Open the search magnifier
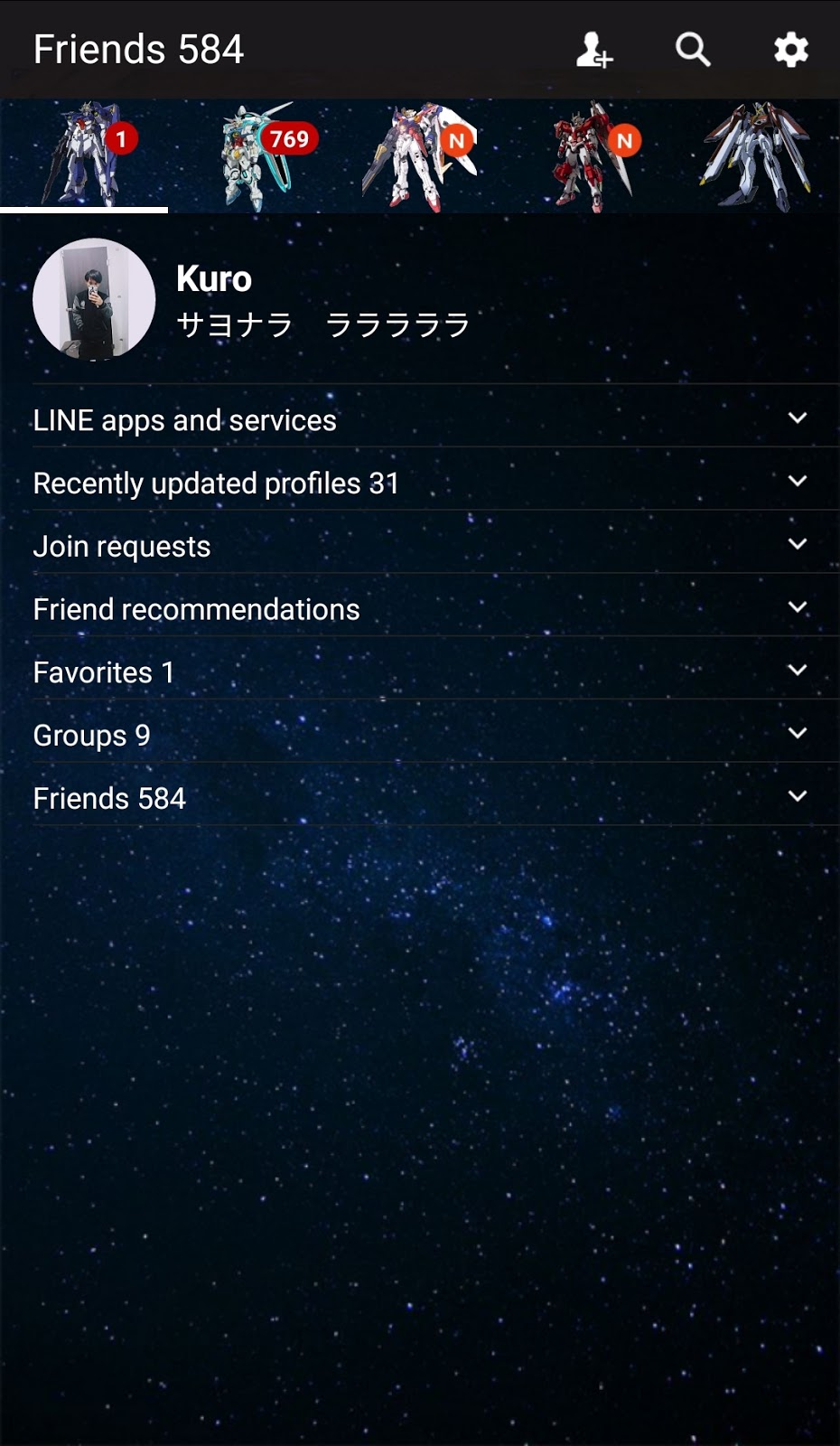Viewport: 840px width, 1446px height. [x=693, y=50]
